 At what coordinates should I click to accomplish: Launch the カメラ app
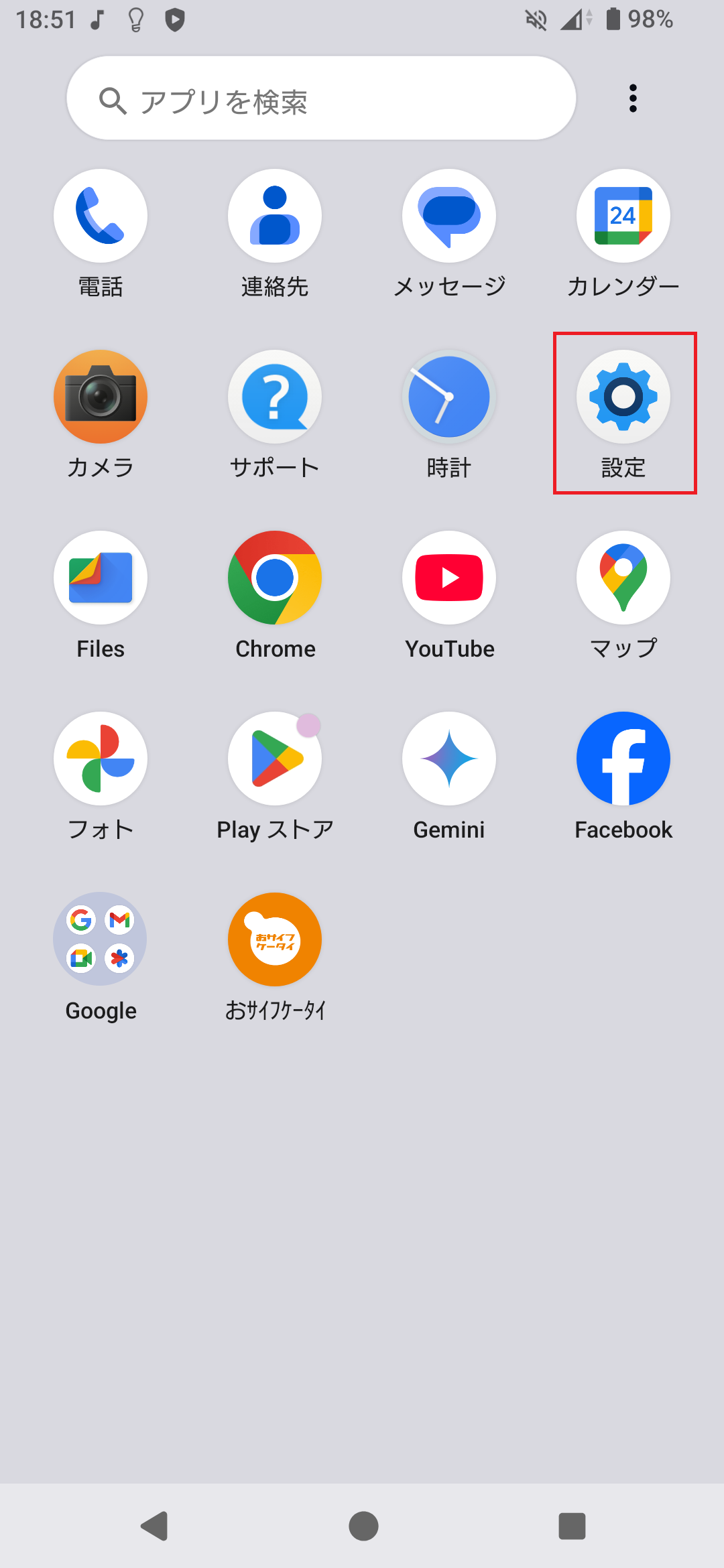[100, 396]
